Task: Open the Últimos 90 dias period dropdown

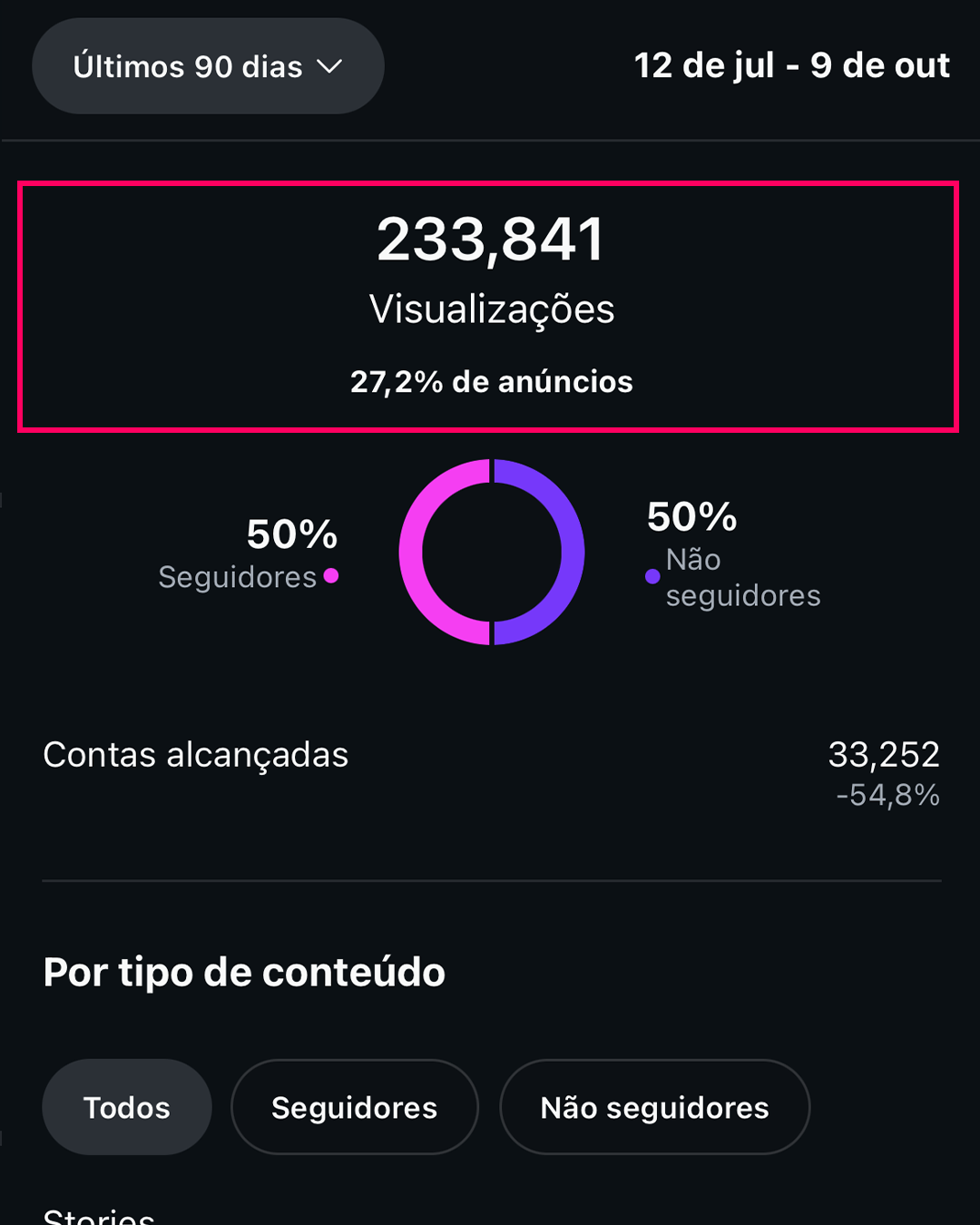Action: [208, 66]
